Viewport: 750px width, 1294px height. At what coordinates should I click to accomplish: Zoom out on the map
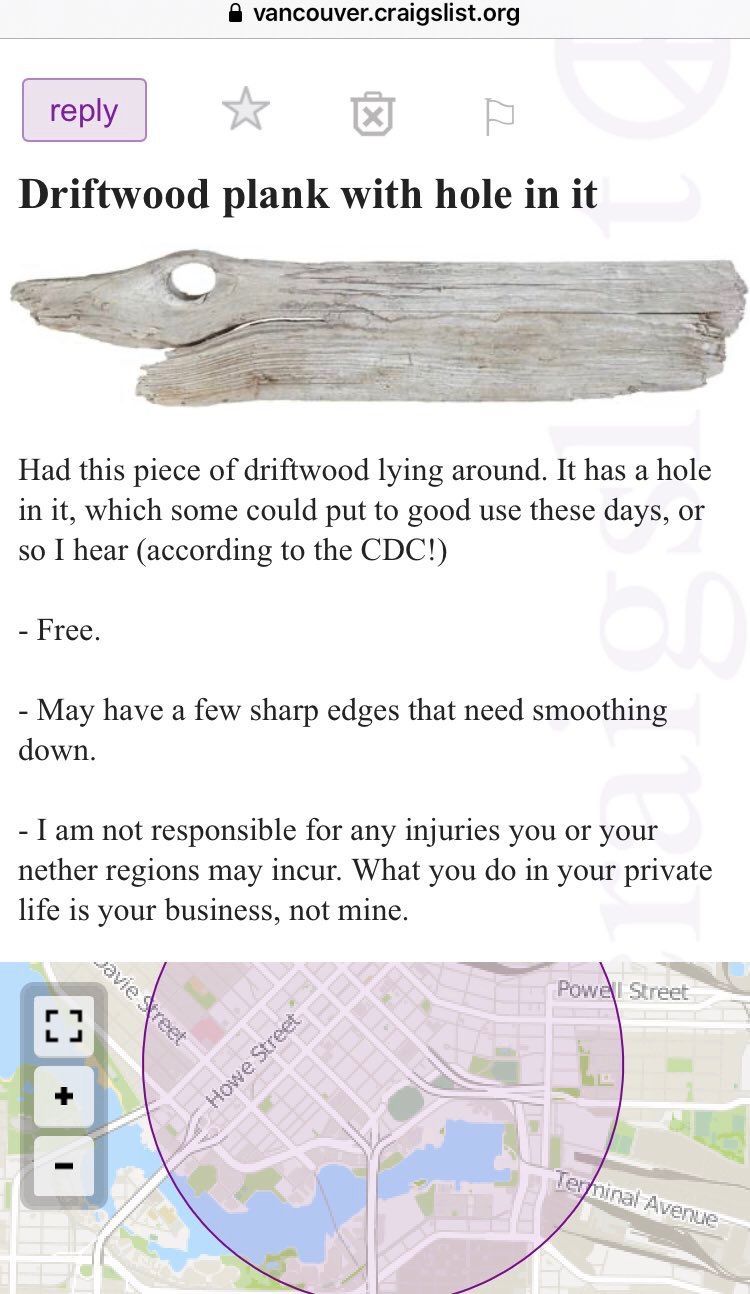tap(64, 1166)
